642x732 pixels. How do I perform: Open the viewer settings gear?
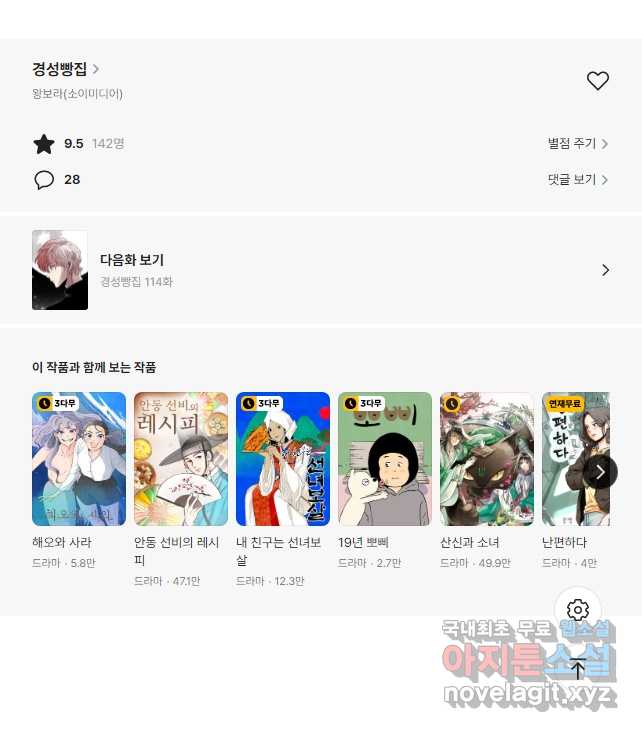click(577, 610)
